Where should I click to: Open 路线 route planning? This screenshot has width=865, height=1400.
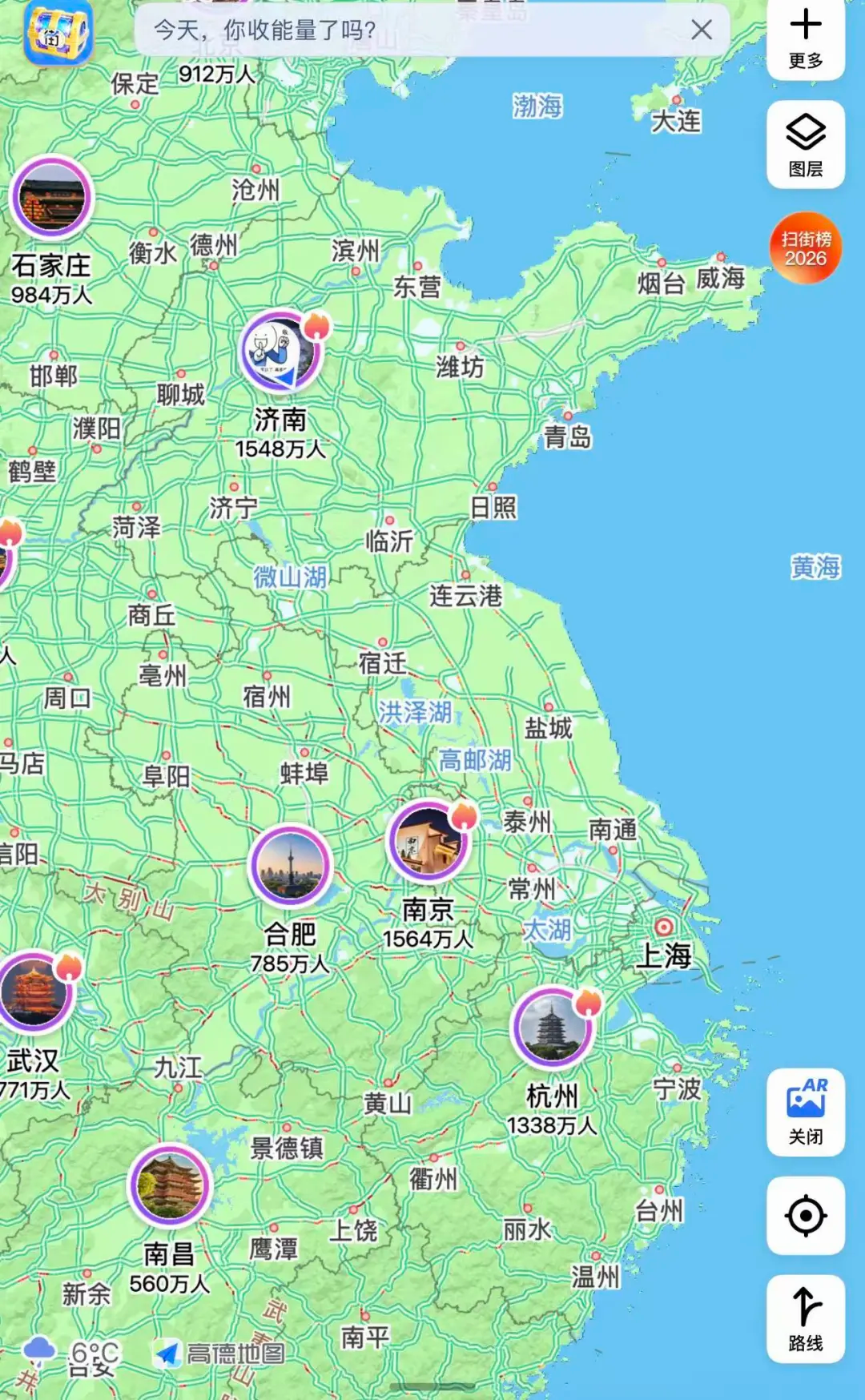(806, 1318)
